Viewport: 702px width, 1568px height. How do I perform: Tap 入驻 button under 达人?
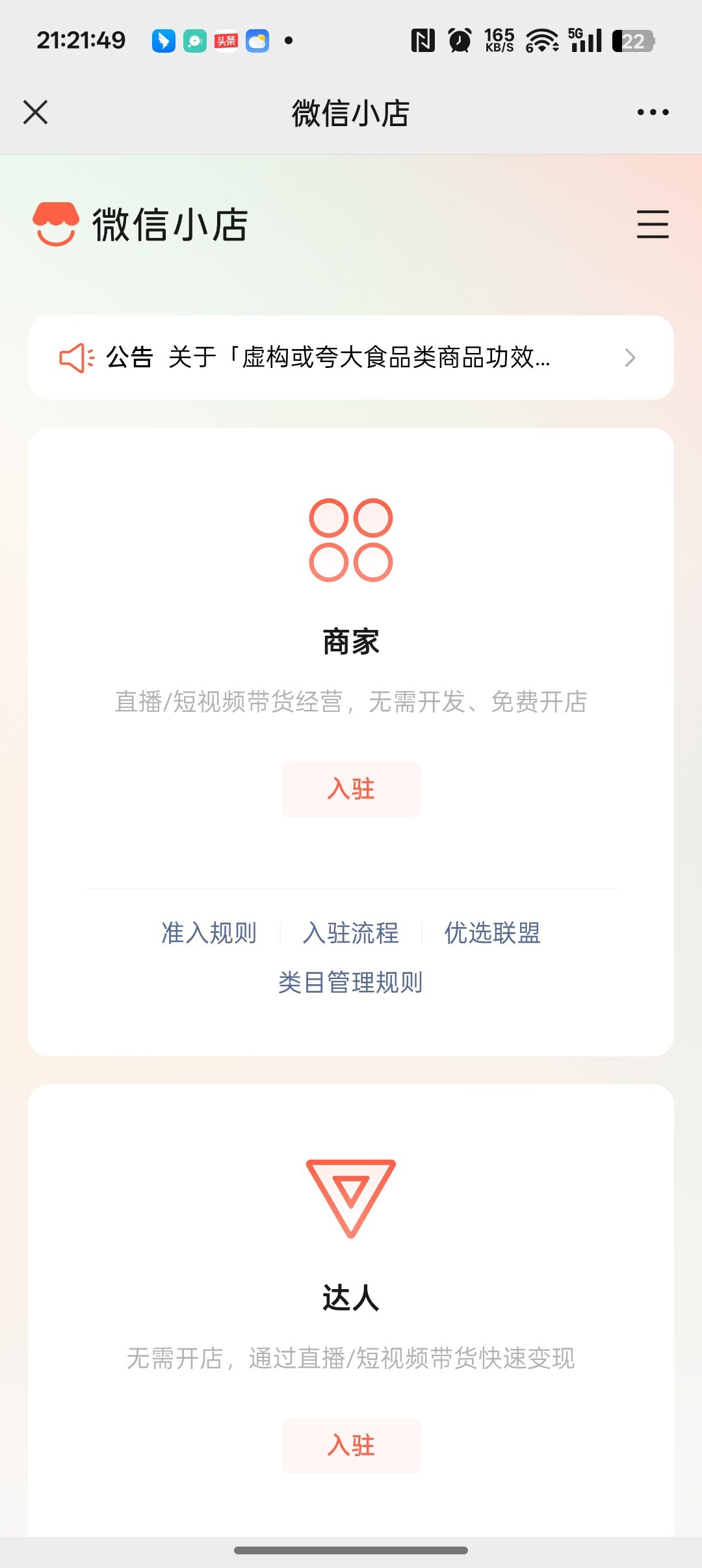(350, 1446)
